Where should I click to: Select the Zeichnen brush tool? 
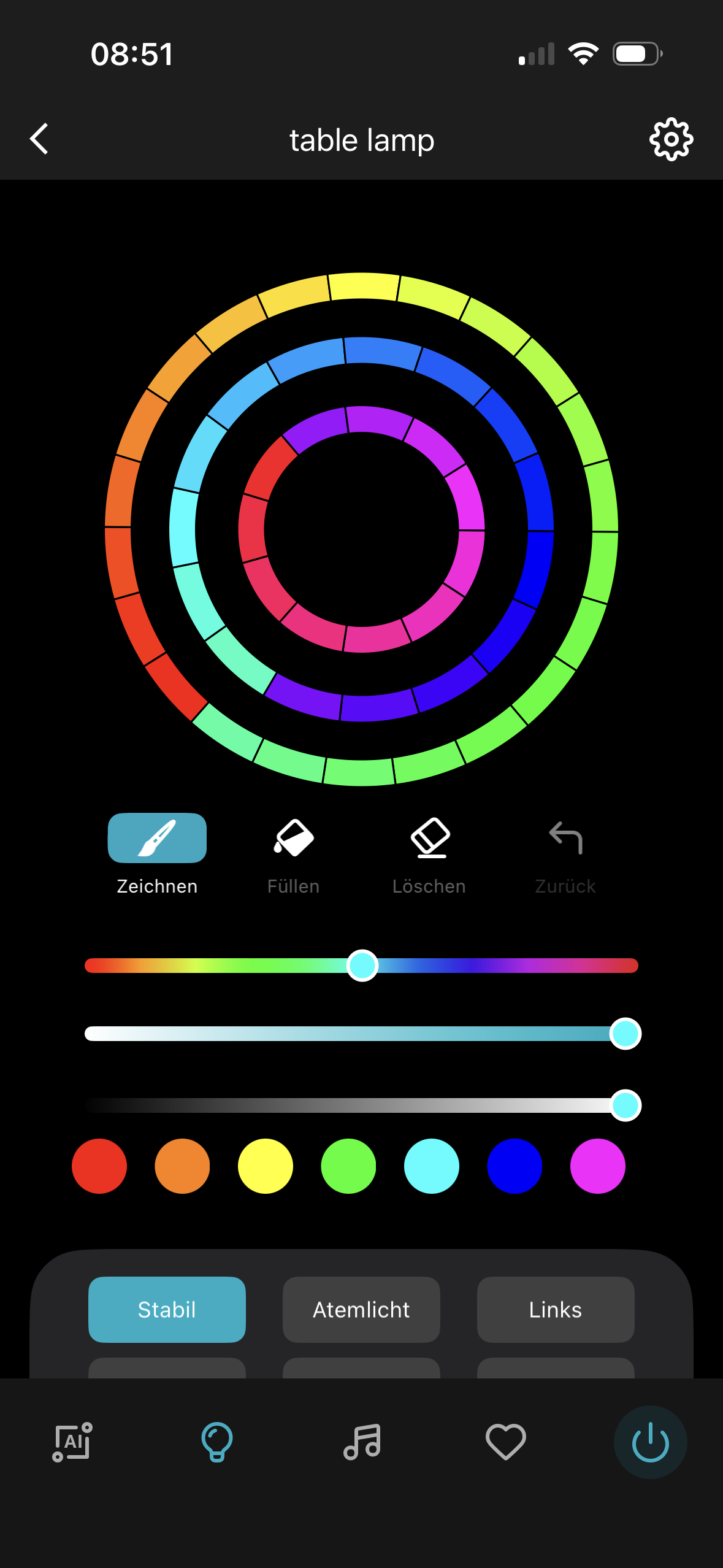157,838
